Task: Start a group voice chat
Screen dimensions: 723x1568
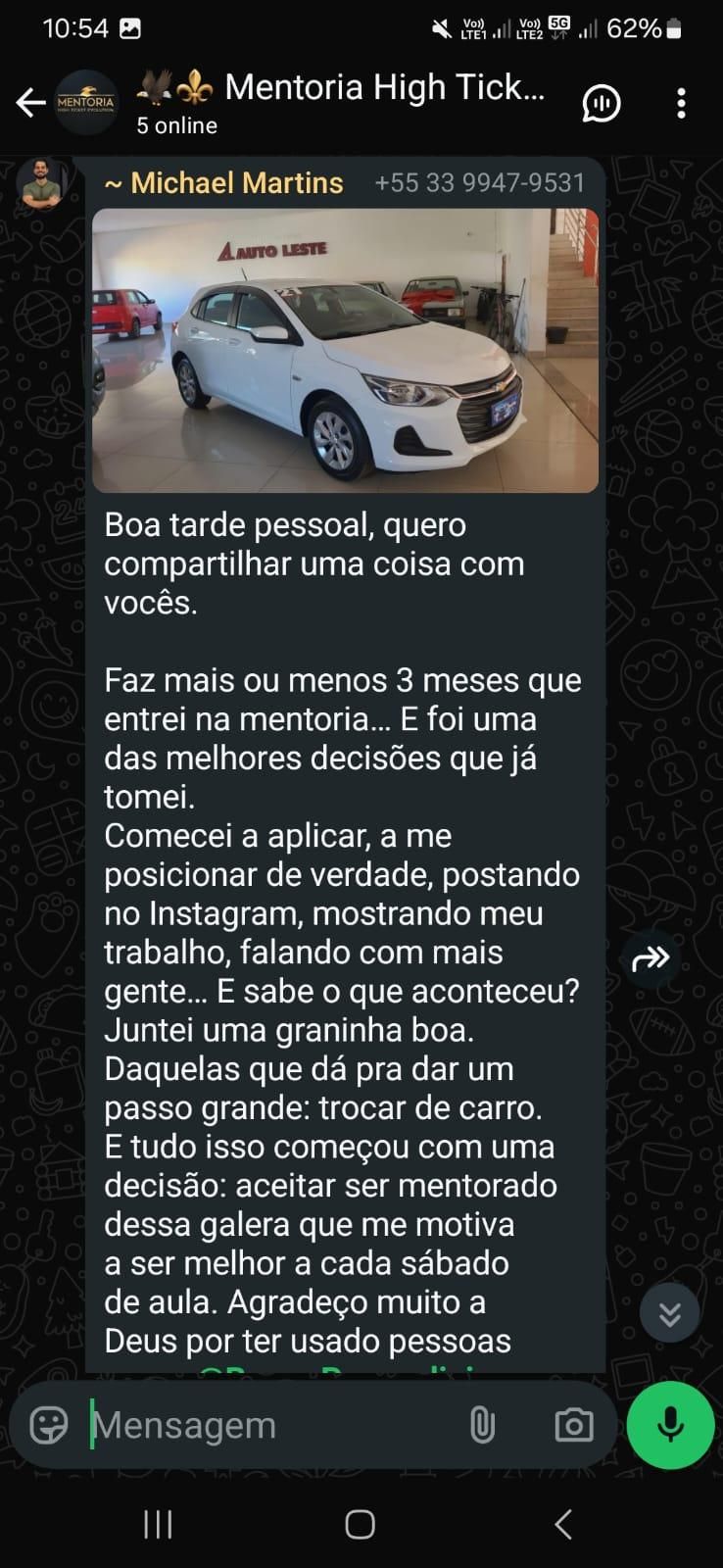Action: click(x=602, y=103)
